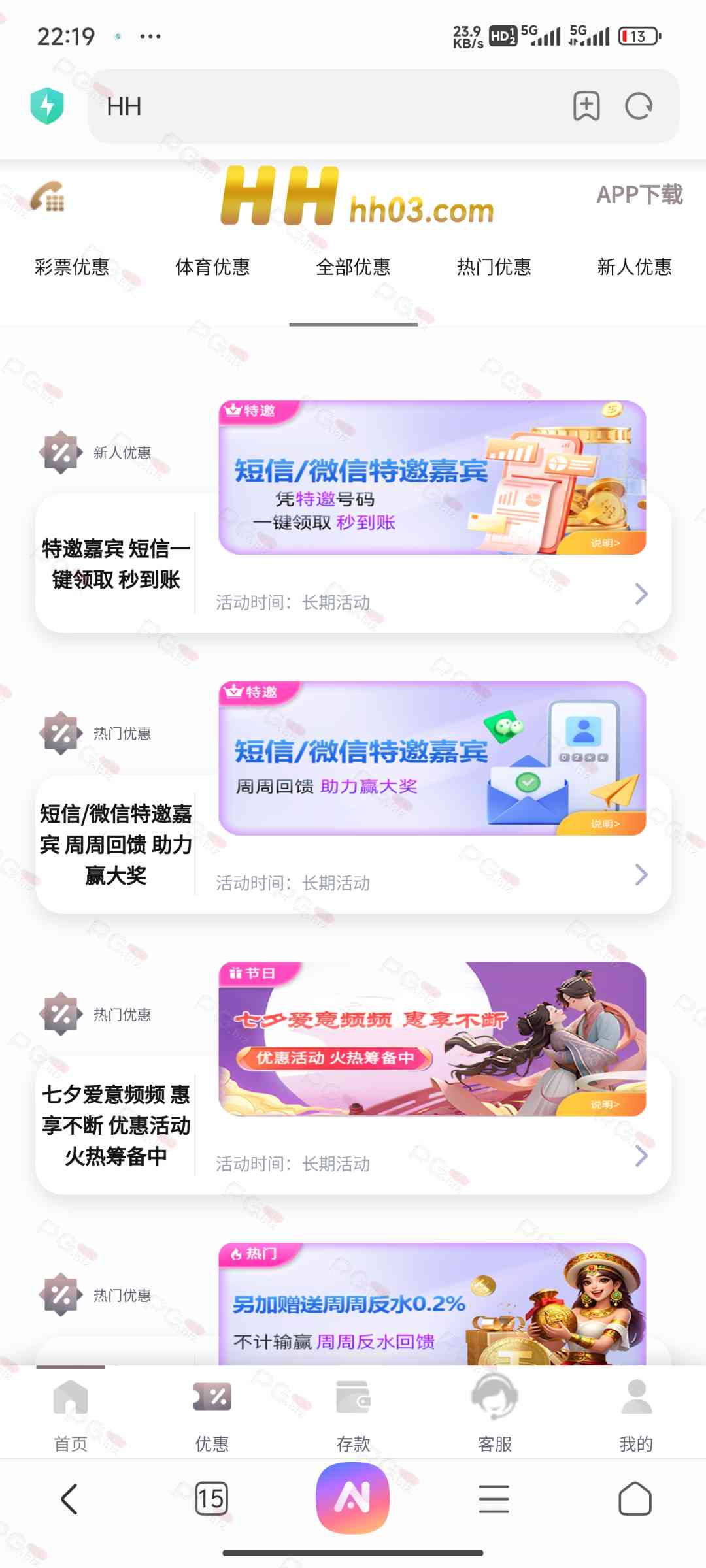Select the 热门优惠 top tab
This screenshot has width=706, height=1568.
click(x=494, y=267)
